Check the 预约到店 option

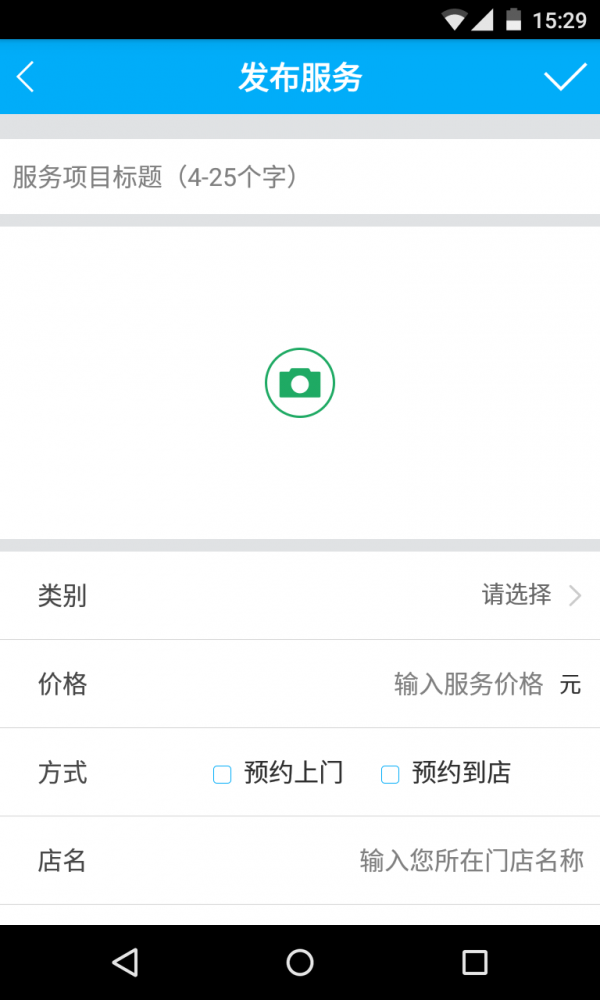click(x=391, y=773)
